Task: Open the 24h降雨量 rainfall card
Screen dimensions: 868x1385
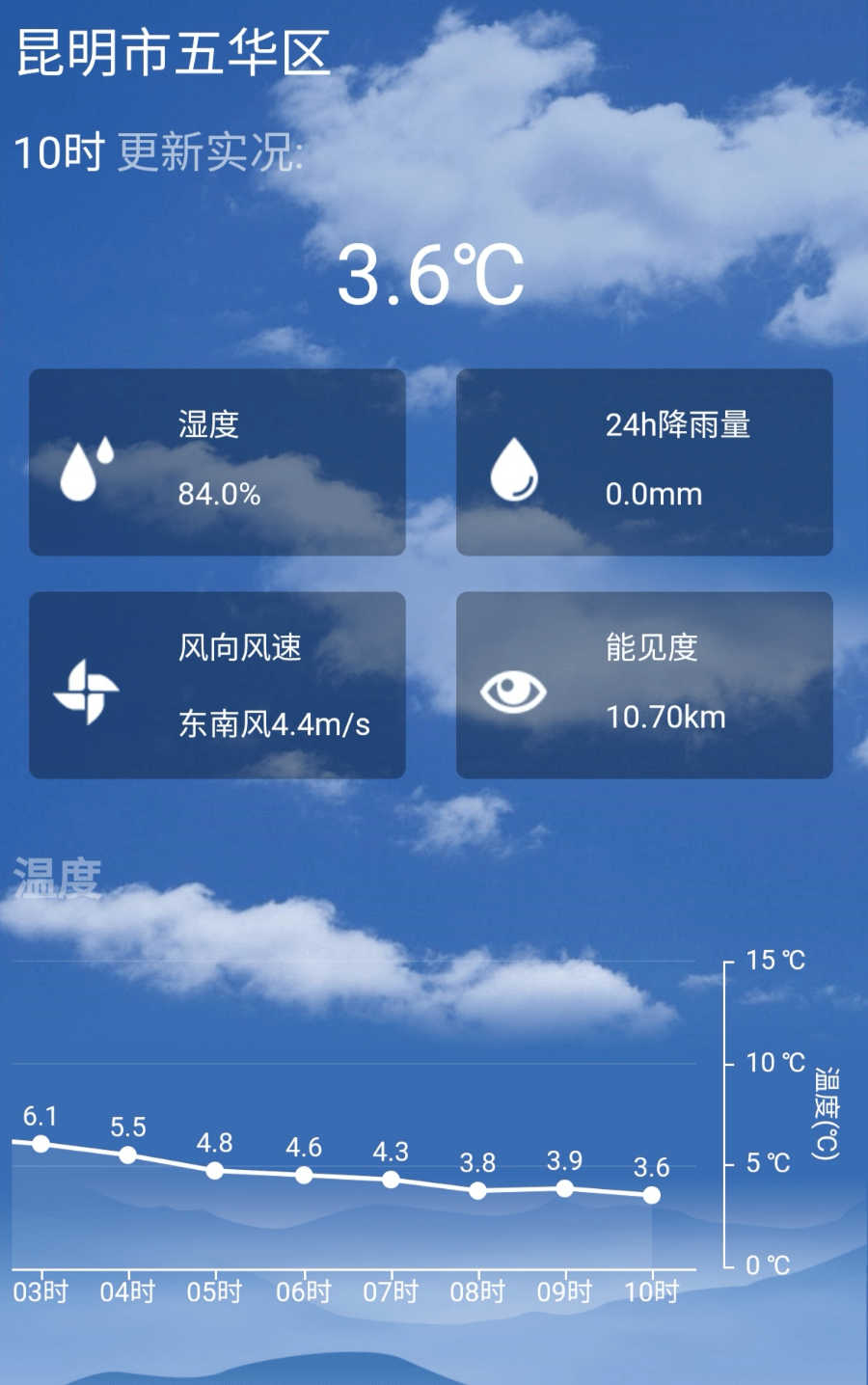Action: click(644, 462)
